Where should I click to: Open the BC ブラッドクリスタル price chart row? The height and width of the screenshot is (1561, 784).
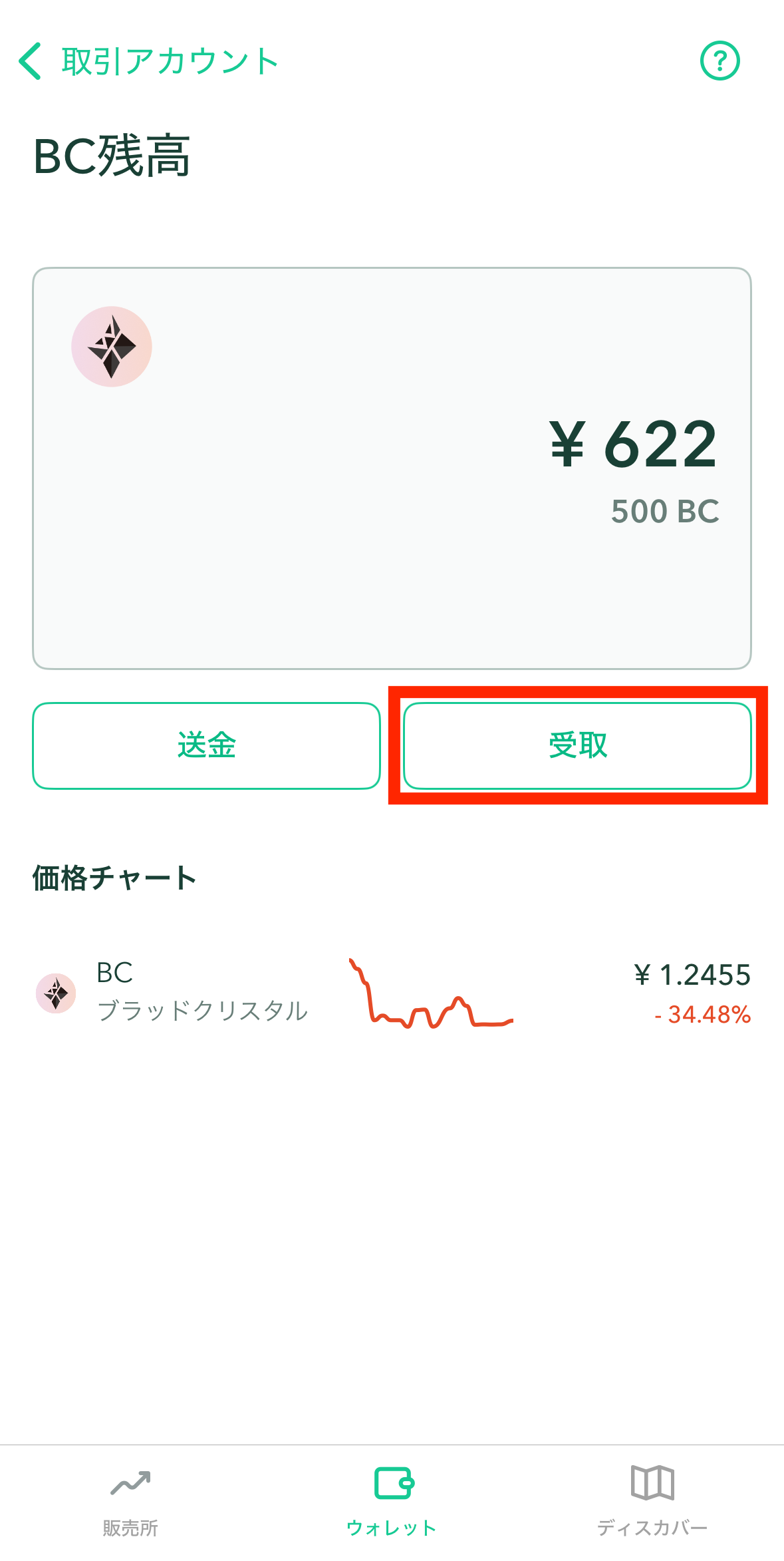[x=392, y=993]
